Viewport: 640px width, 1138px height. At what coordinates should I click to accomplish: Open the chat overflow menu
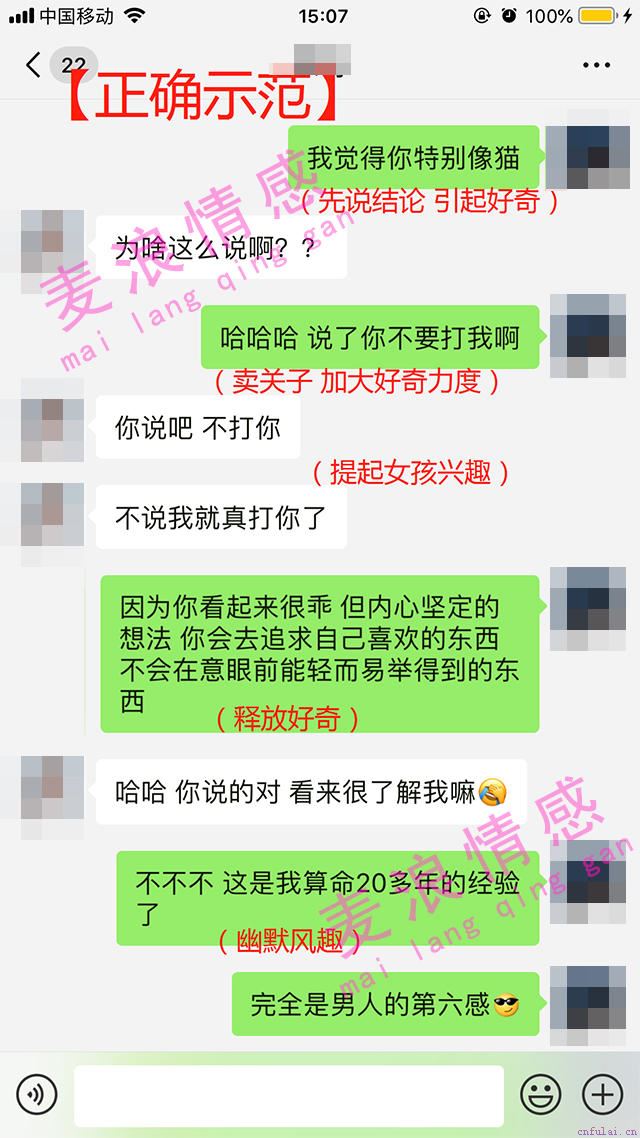coord(596,66)
